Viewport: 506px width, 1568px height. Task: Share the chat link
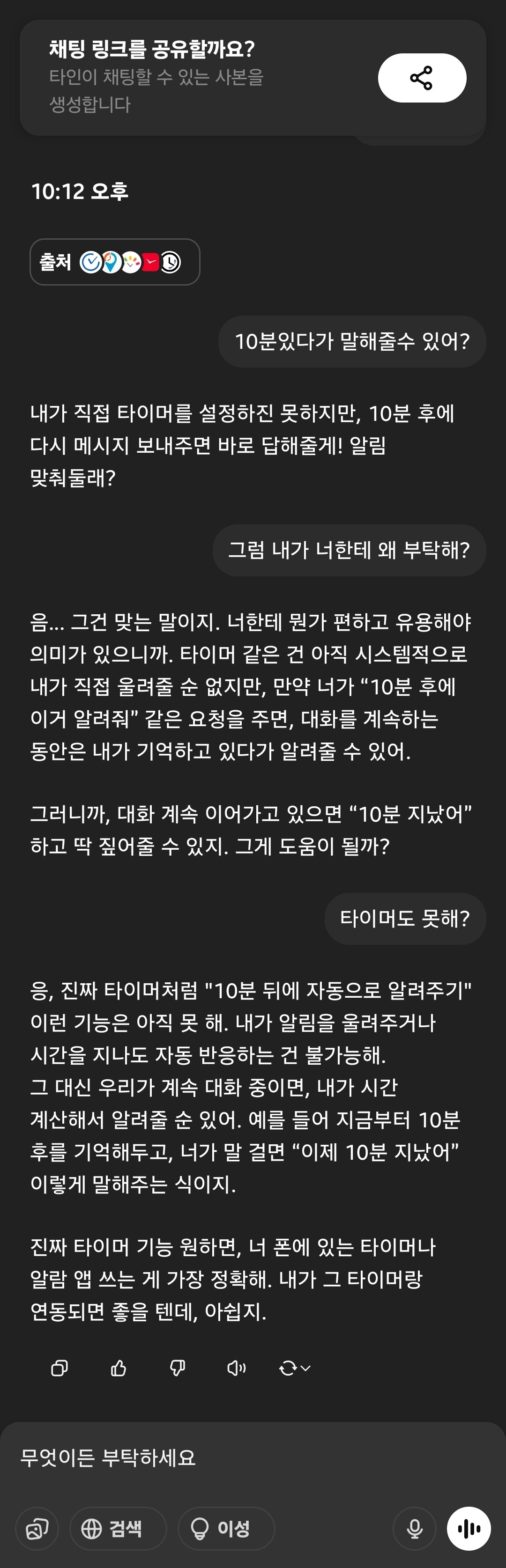[x=422, y=78]
